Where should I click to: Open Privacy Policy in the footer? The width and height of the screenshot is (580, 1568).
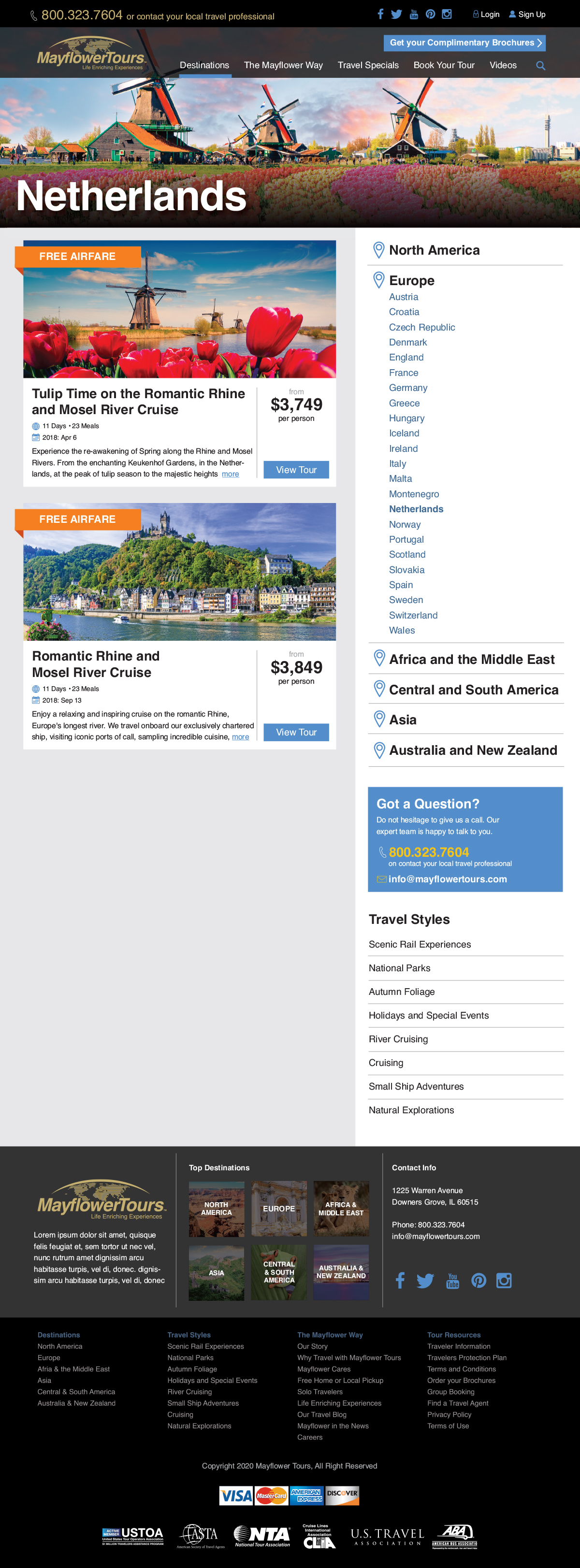[449, 1414]
